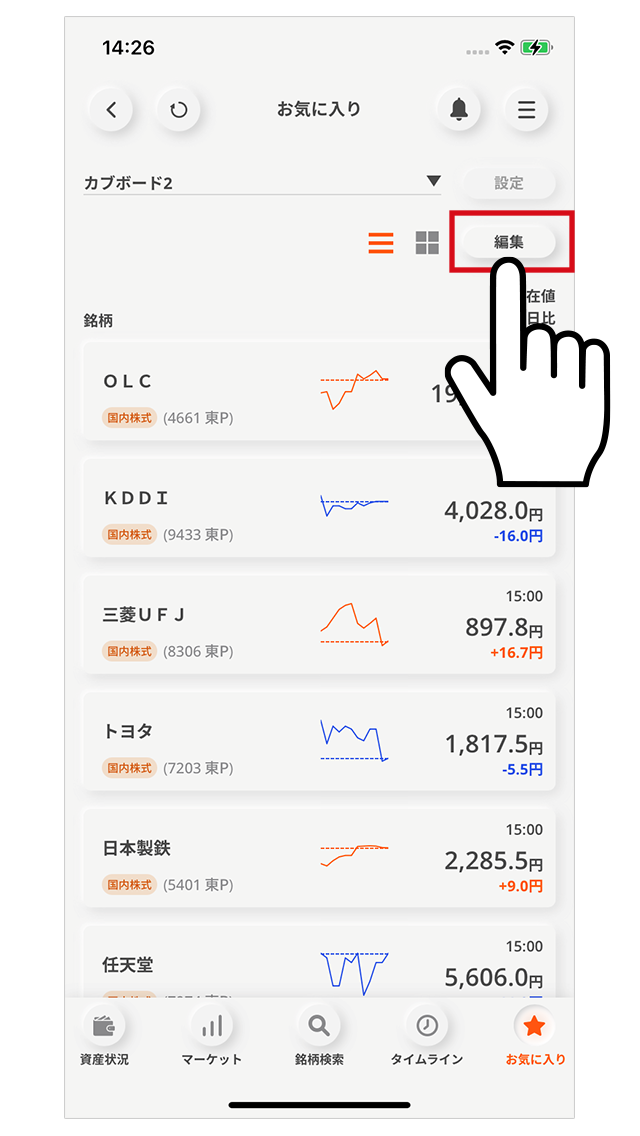Open the 三菱UFJ stock card
This screenshot has height=1136, width=640.
[x=320, y=625]
